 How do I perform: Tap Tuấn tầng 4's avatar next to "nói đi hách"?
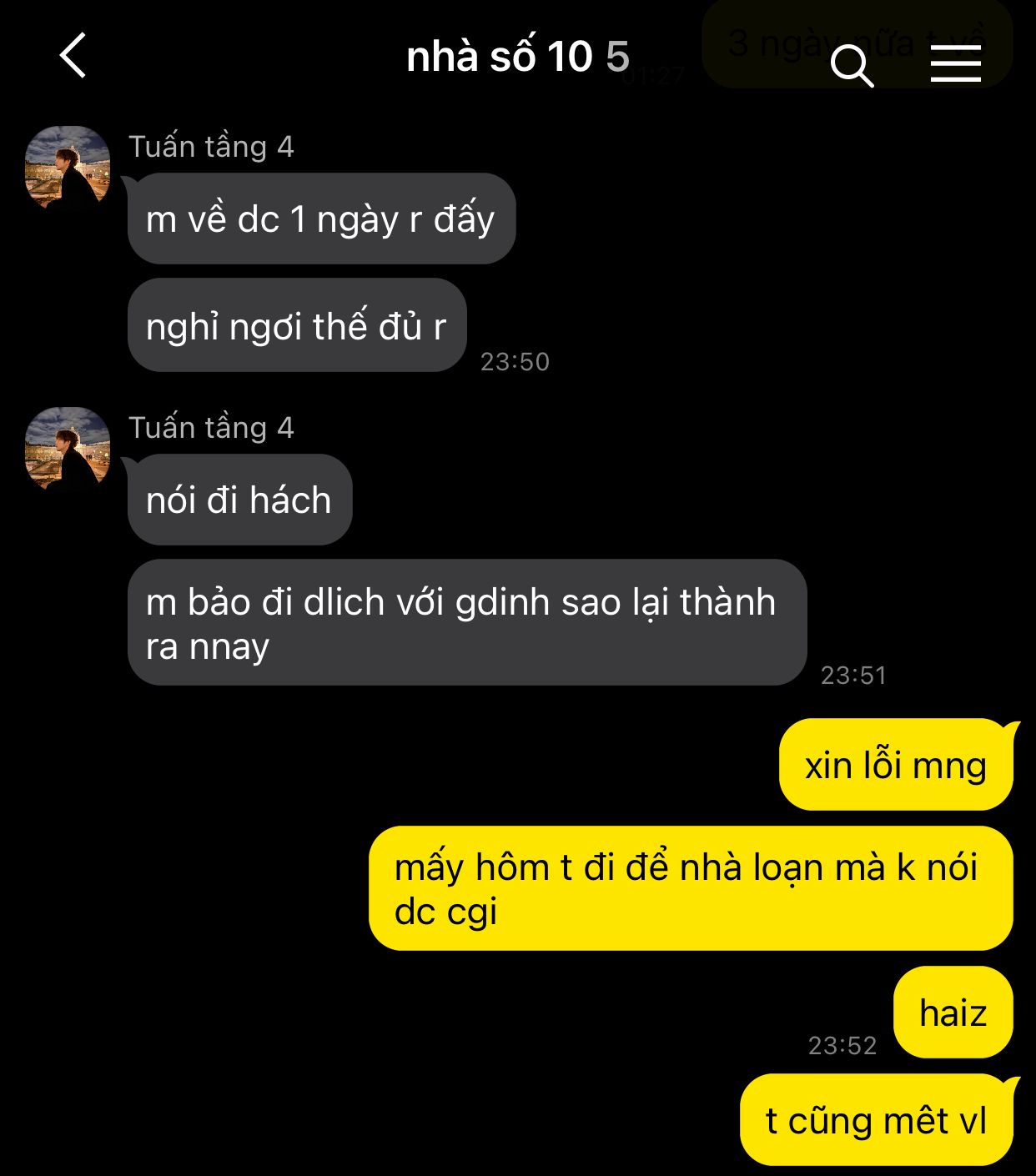(68, 448)
